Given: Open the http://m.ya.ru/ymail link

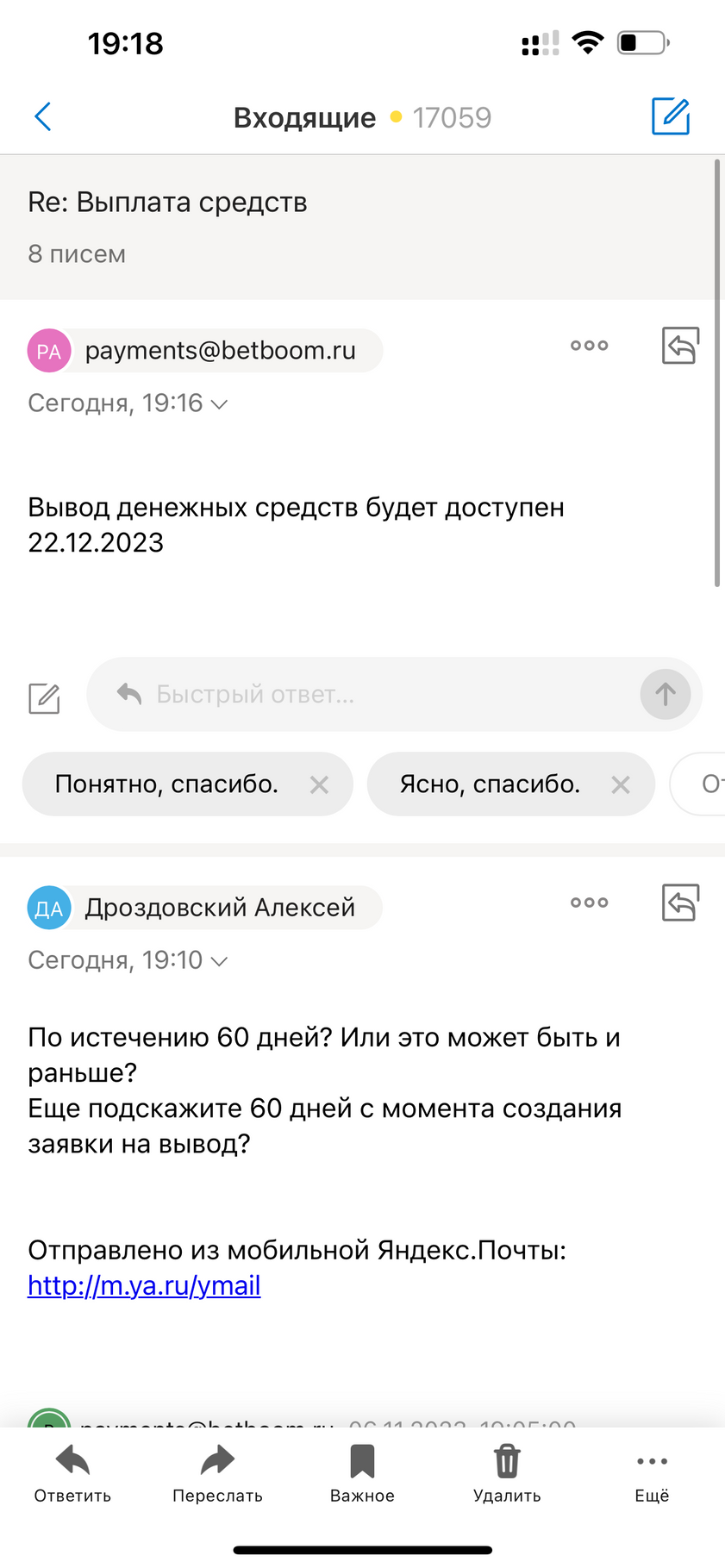Looking at the screenshot, I should (x=144, y=1285).
